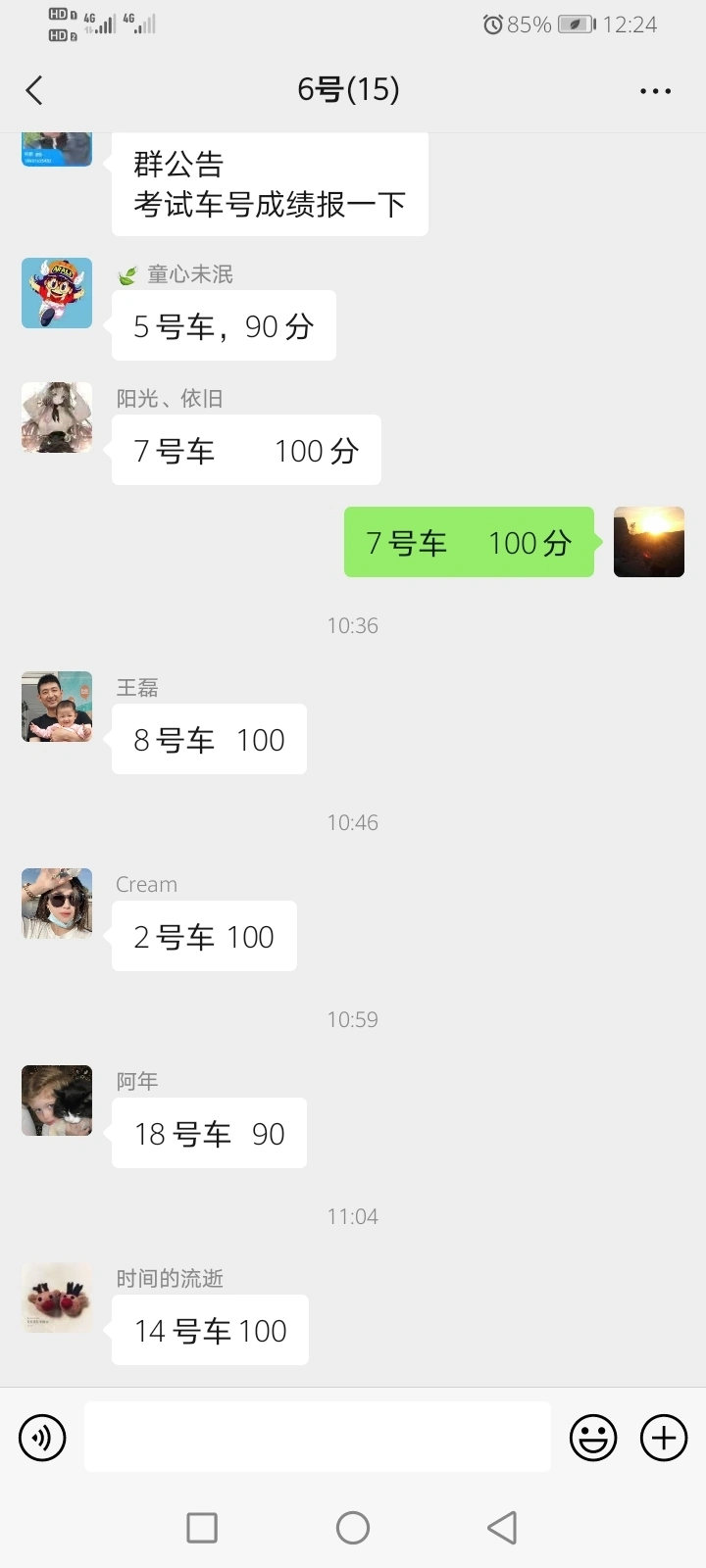Go back from the 6号 group chat

34,90
